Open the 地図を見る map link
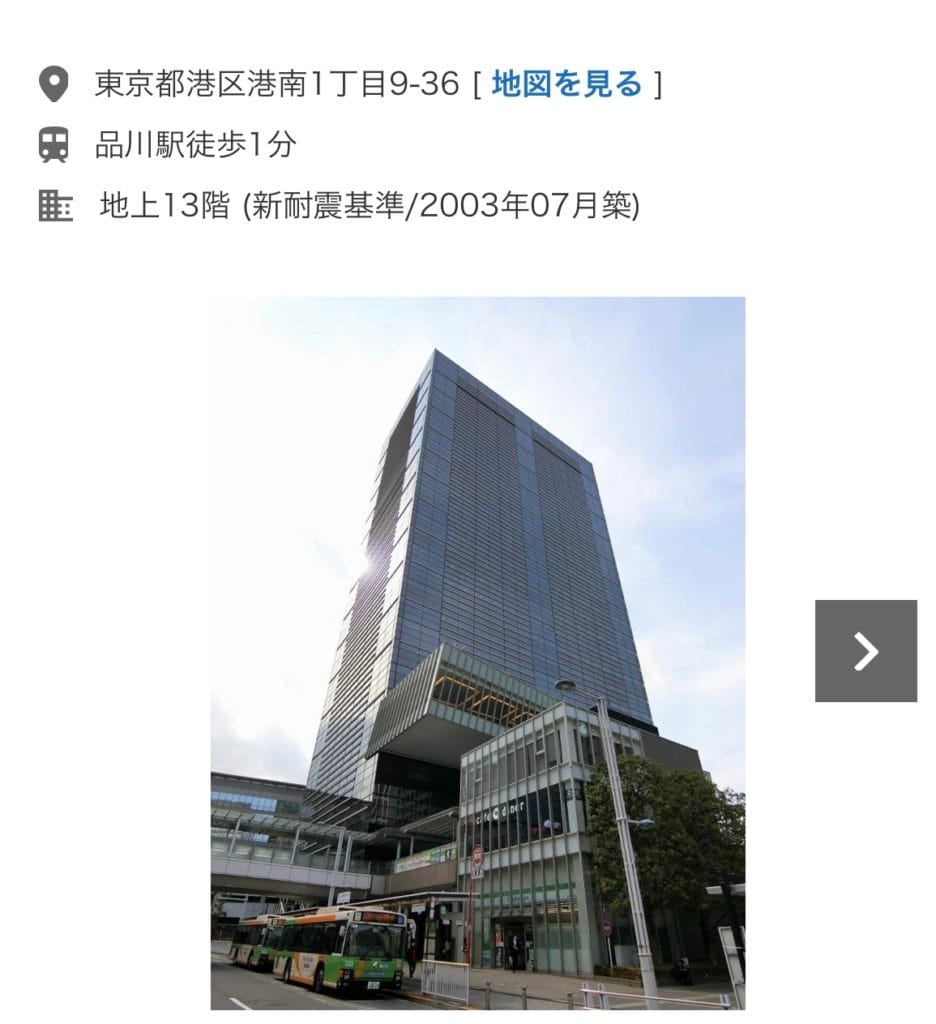 tap(566, 85)
